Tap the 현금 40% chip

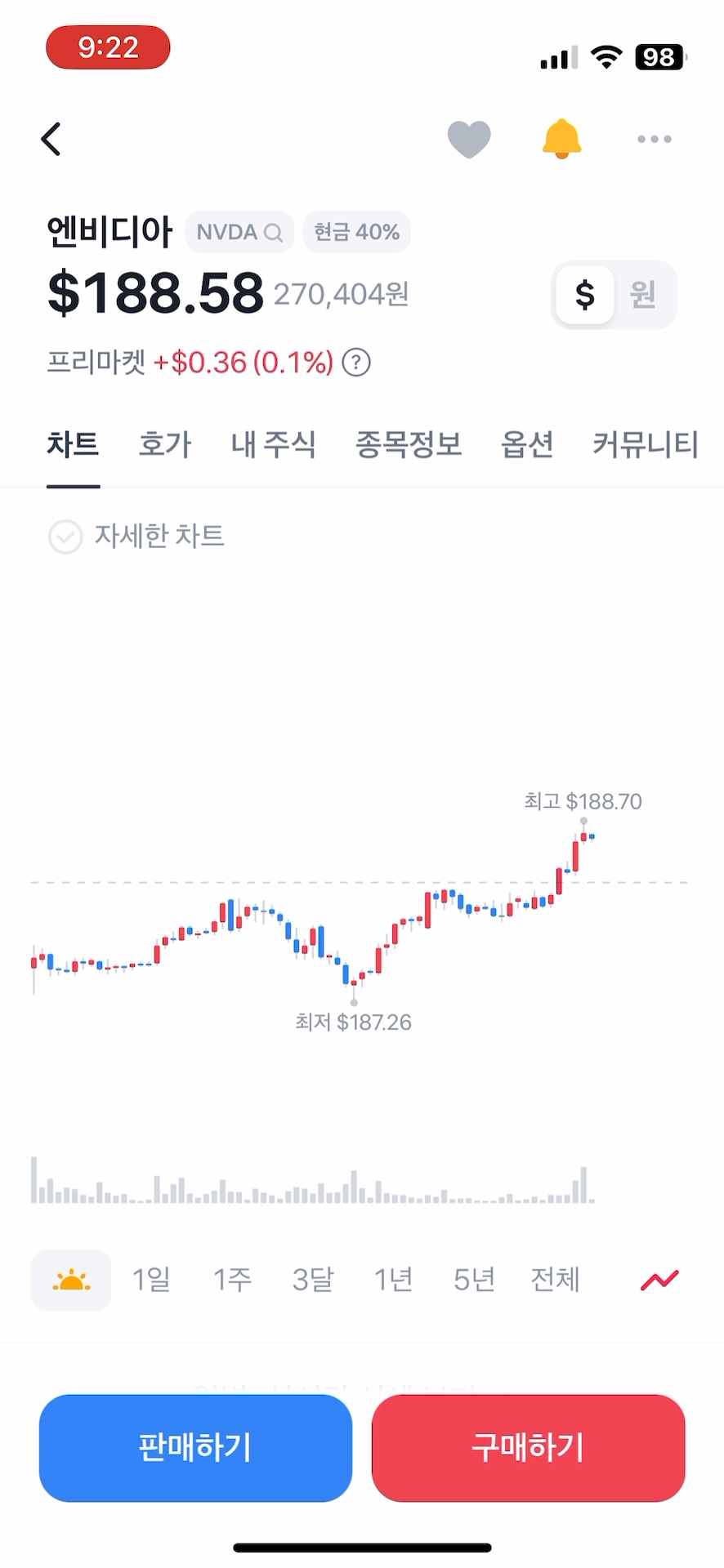pos(357,232)
